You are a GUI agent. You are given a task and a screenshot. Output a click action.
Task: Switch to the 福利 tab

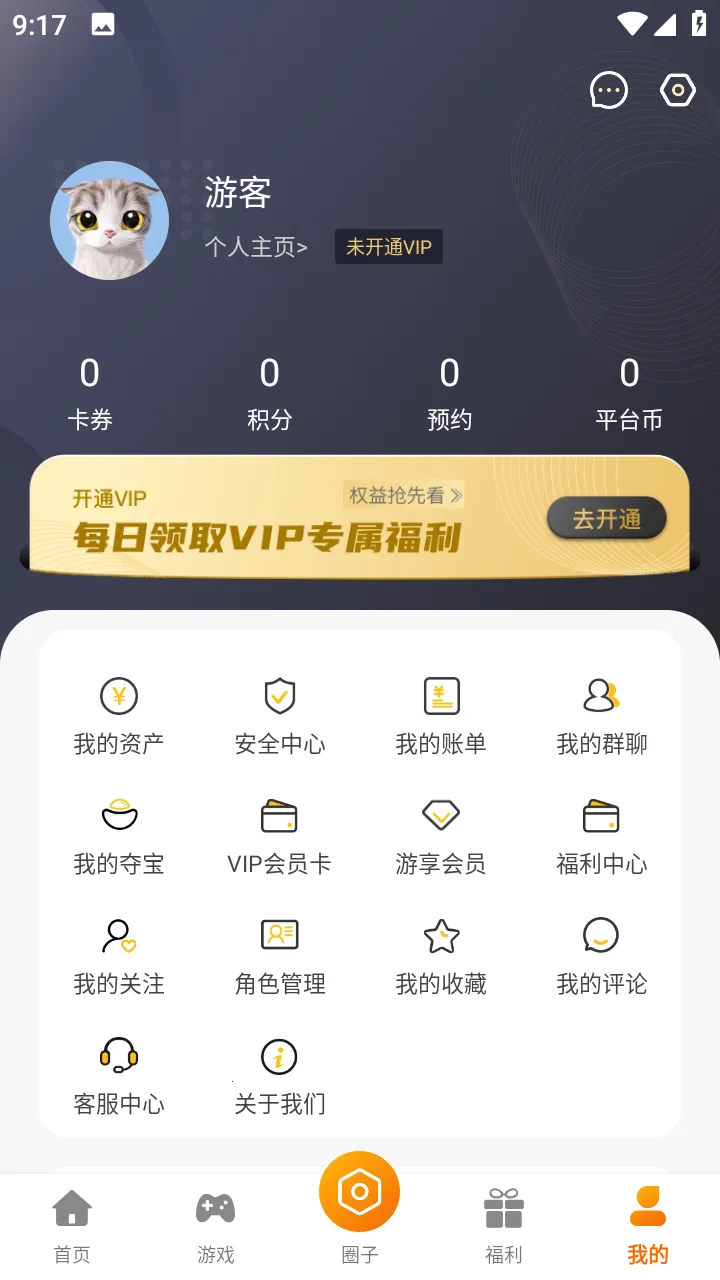tap(504, 1225)
